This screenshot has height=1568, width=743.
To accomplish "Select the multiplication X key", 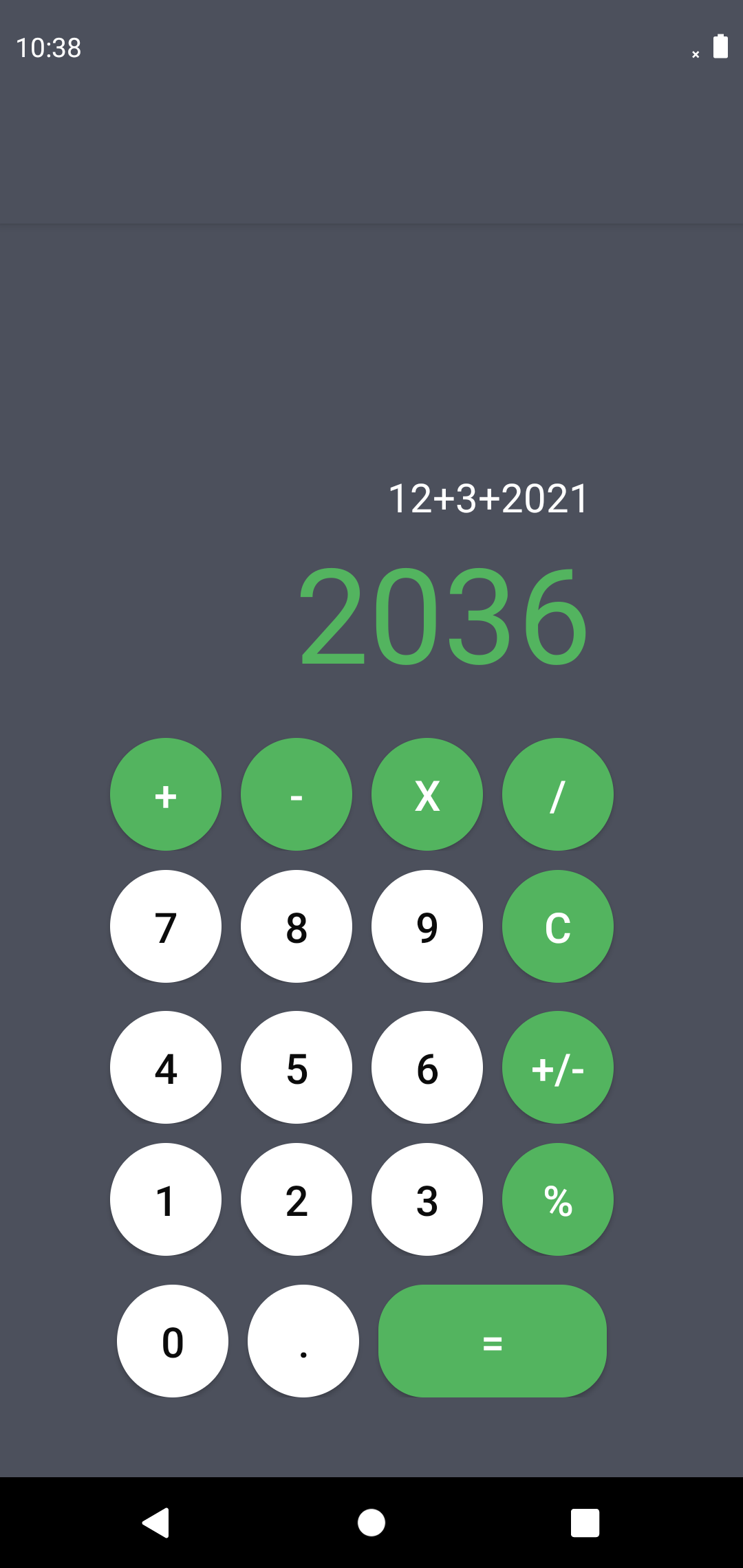I will point(427,794).
